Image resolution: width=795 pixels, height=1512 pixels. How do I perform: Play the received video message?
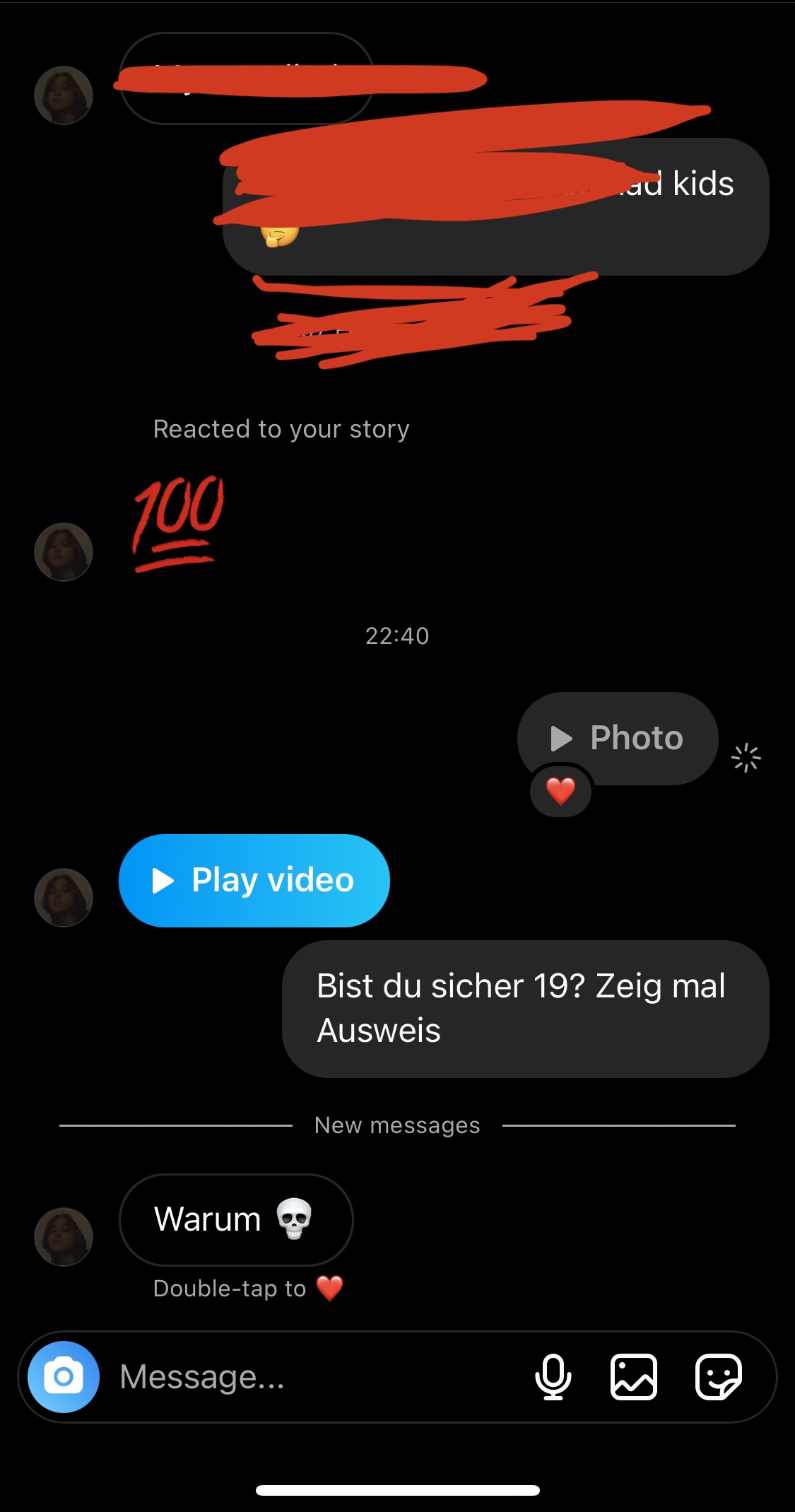coord(254,880)
